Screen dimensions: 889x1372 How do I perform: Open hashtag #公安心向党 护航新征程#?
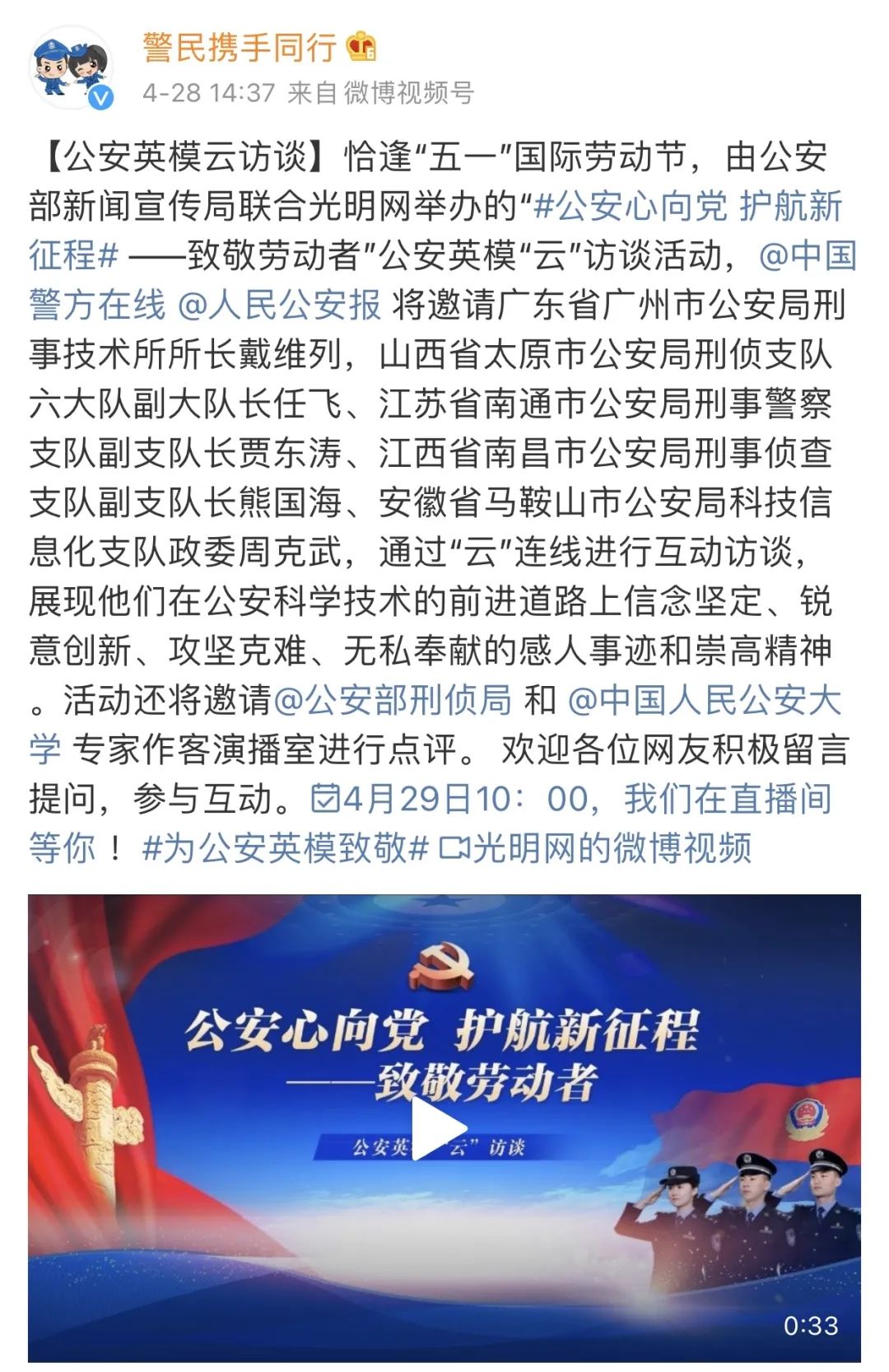point(436,231)
